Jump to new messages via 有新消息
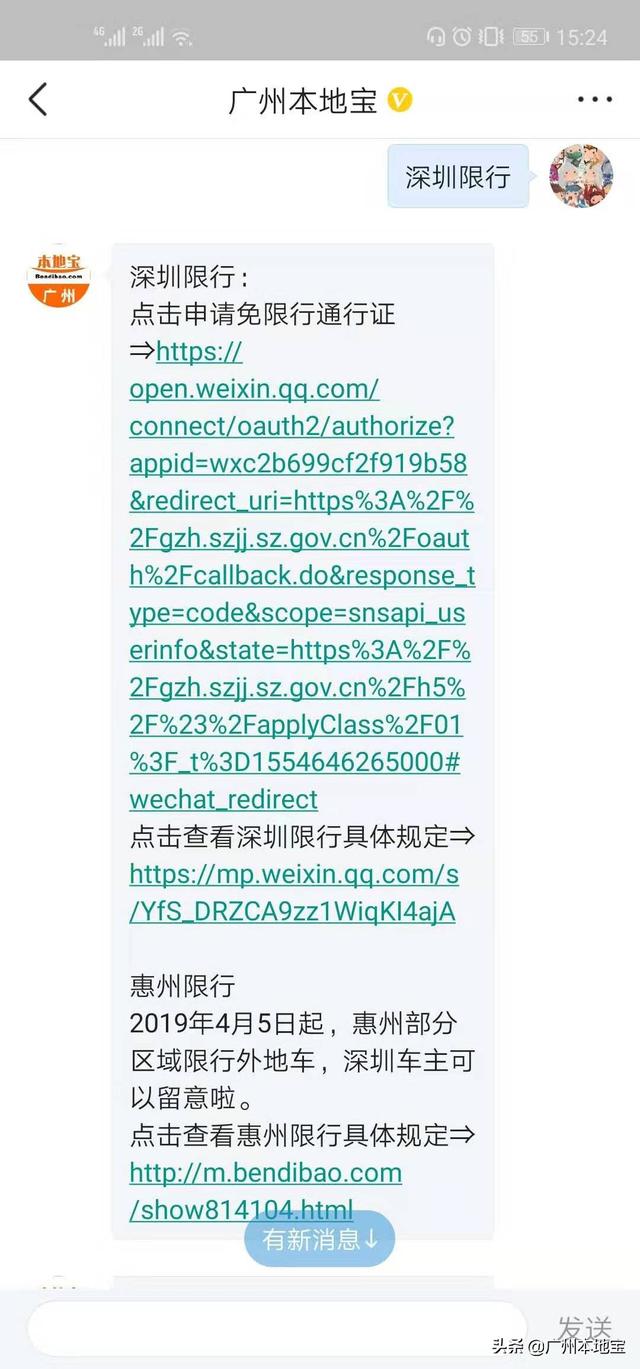The height and width of the screenshot is (1369, 640). tap(320, 1239)
